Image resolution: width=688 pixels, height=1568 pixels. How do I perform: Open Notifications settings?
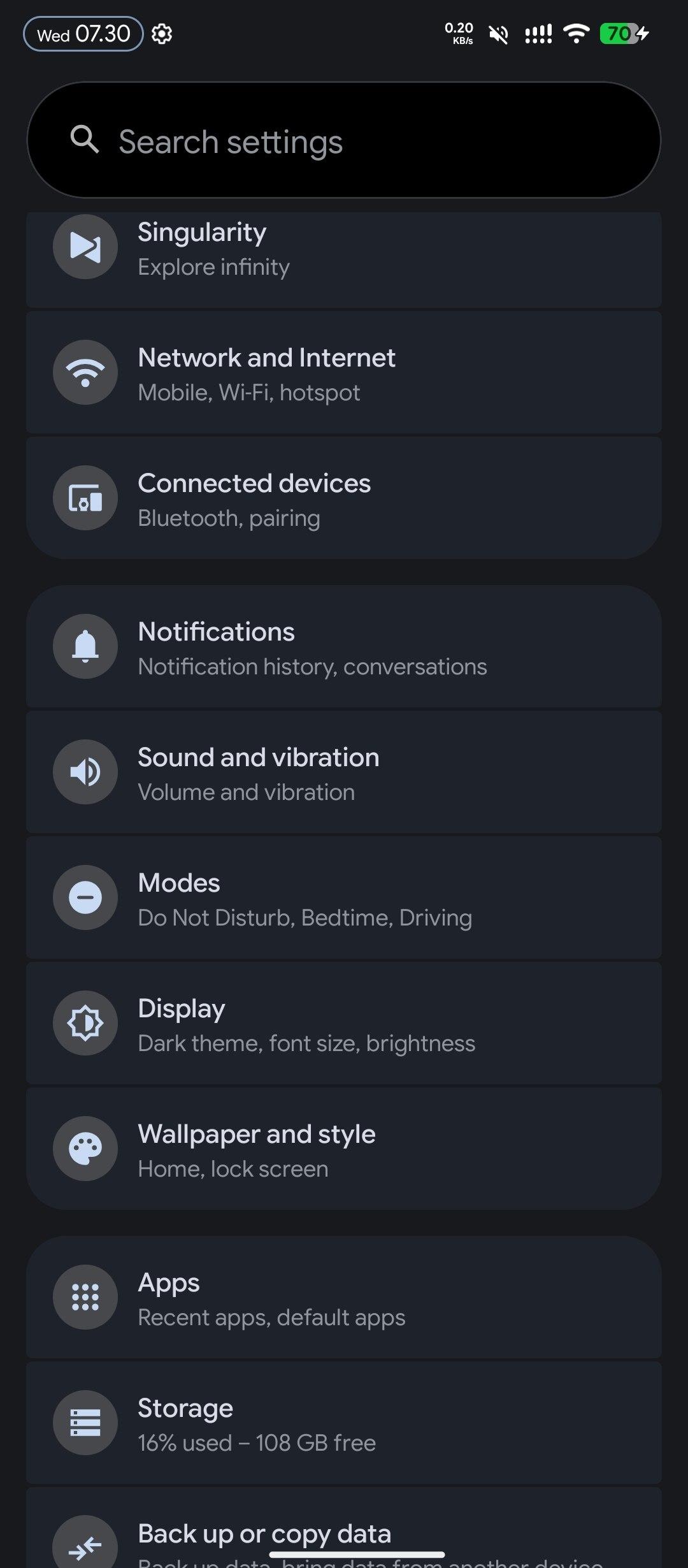[x=344, y=646]
